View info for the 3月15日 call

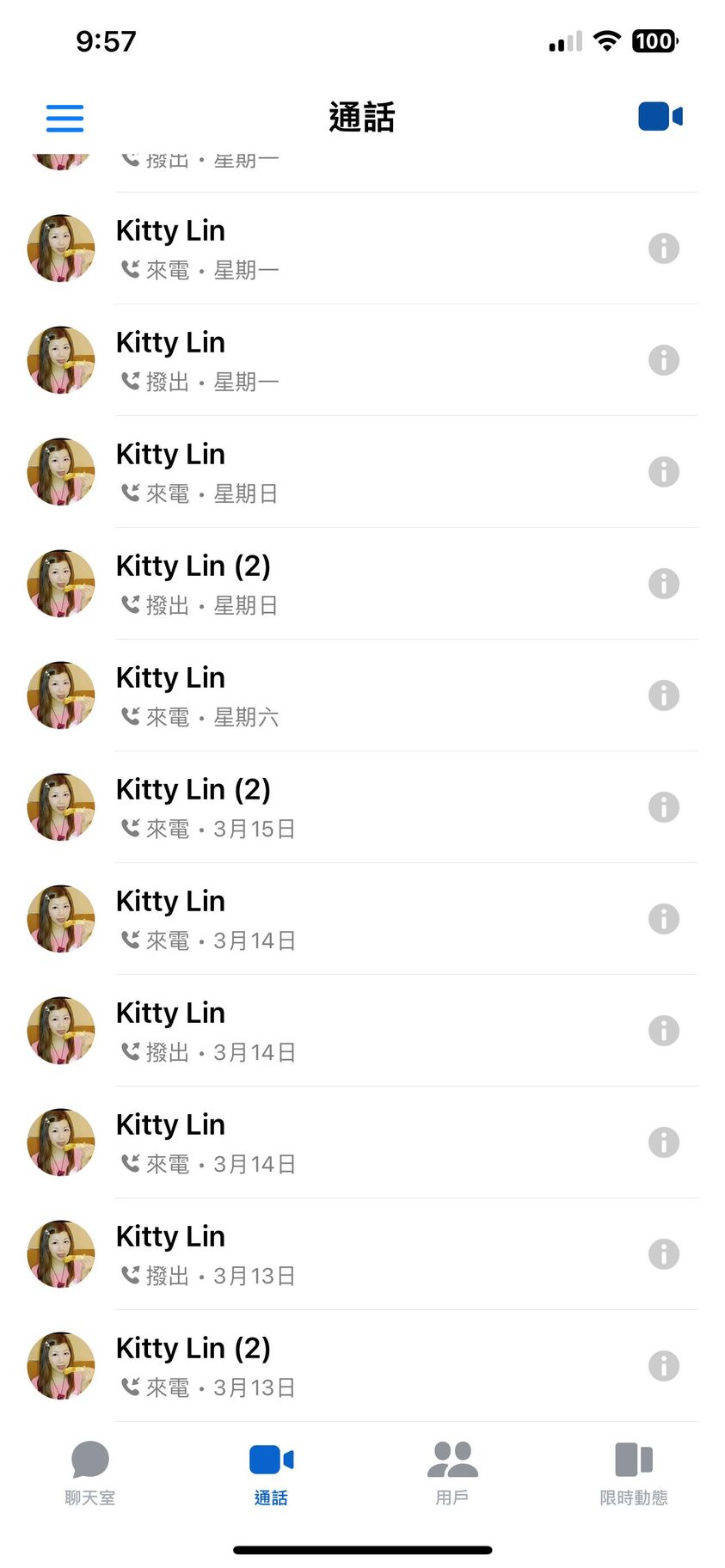tap(663, 807)
